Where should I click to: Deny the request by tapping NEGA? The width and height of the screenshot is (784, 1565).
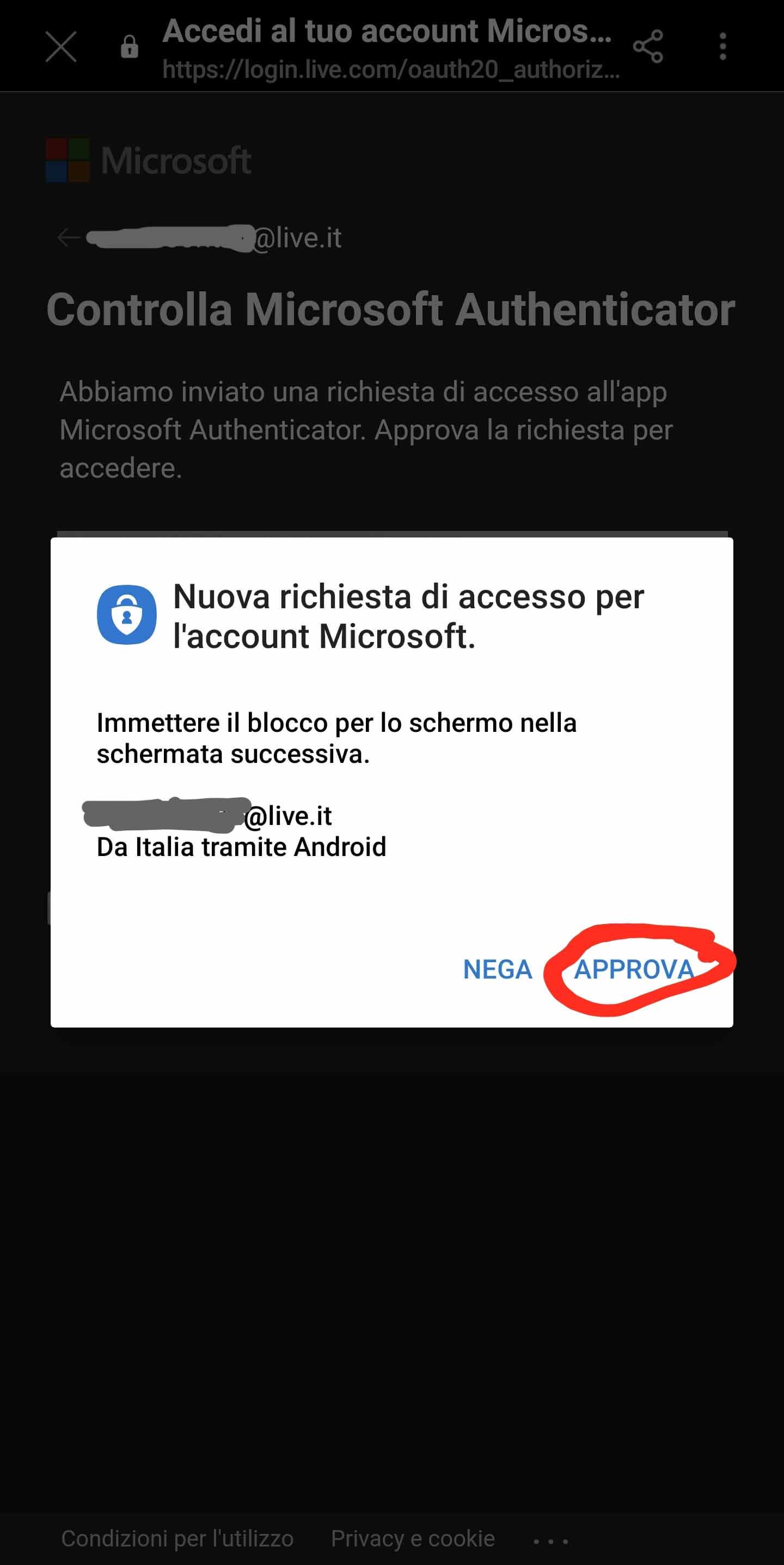pyautogui.click(x=498, y=970)
